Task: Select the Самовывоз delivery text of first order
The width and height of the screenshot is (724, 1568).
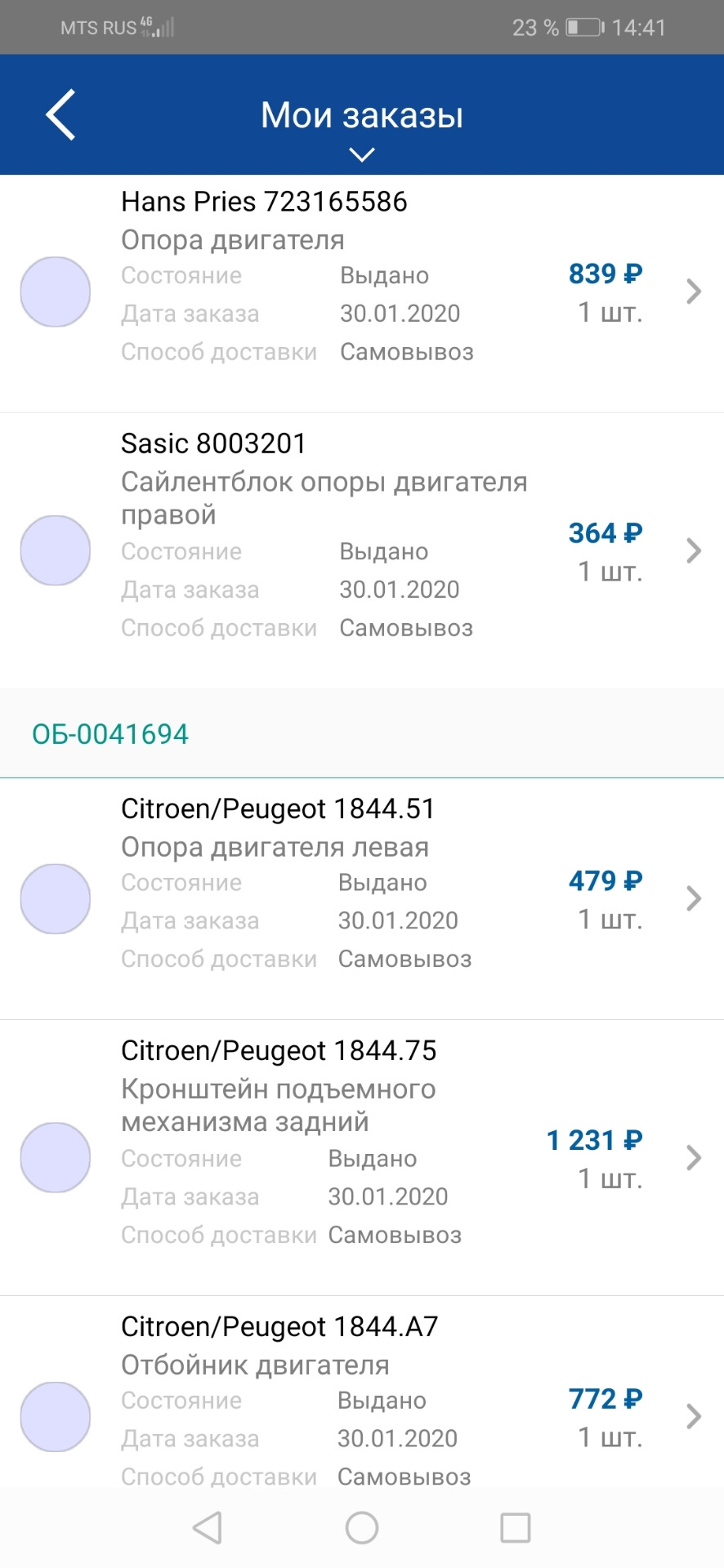Action: pyautogui.click(x=406, y=352)
